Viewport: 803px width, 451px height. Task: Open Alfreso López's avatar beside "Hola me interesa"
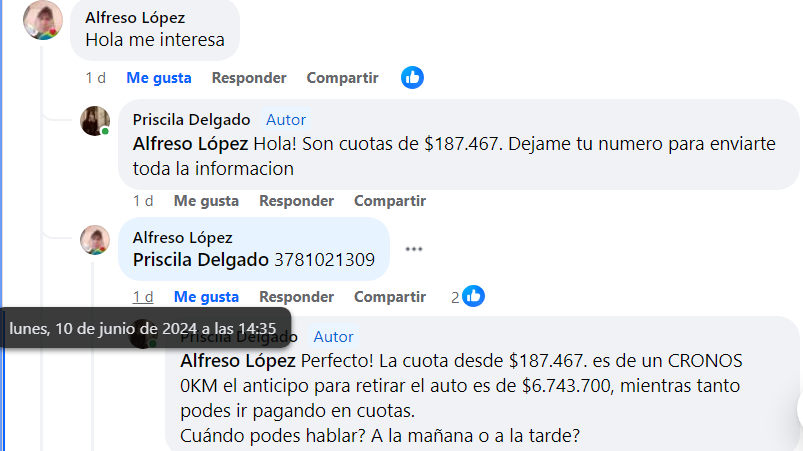(43, 20)
